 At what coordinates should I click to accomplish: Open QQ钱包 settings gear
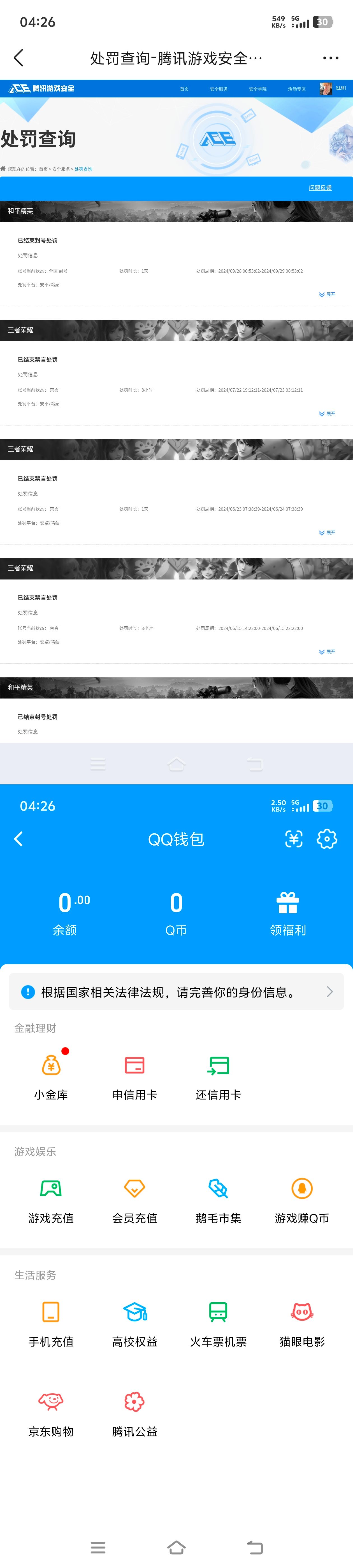click(327, 839)
